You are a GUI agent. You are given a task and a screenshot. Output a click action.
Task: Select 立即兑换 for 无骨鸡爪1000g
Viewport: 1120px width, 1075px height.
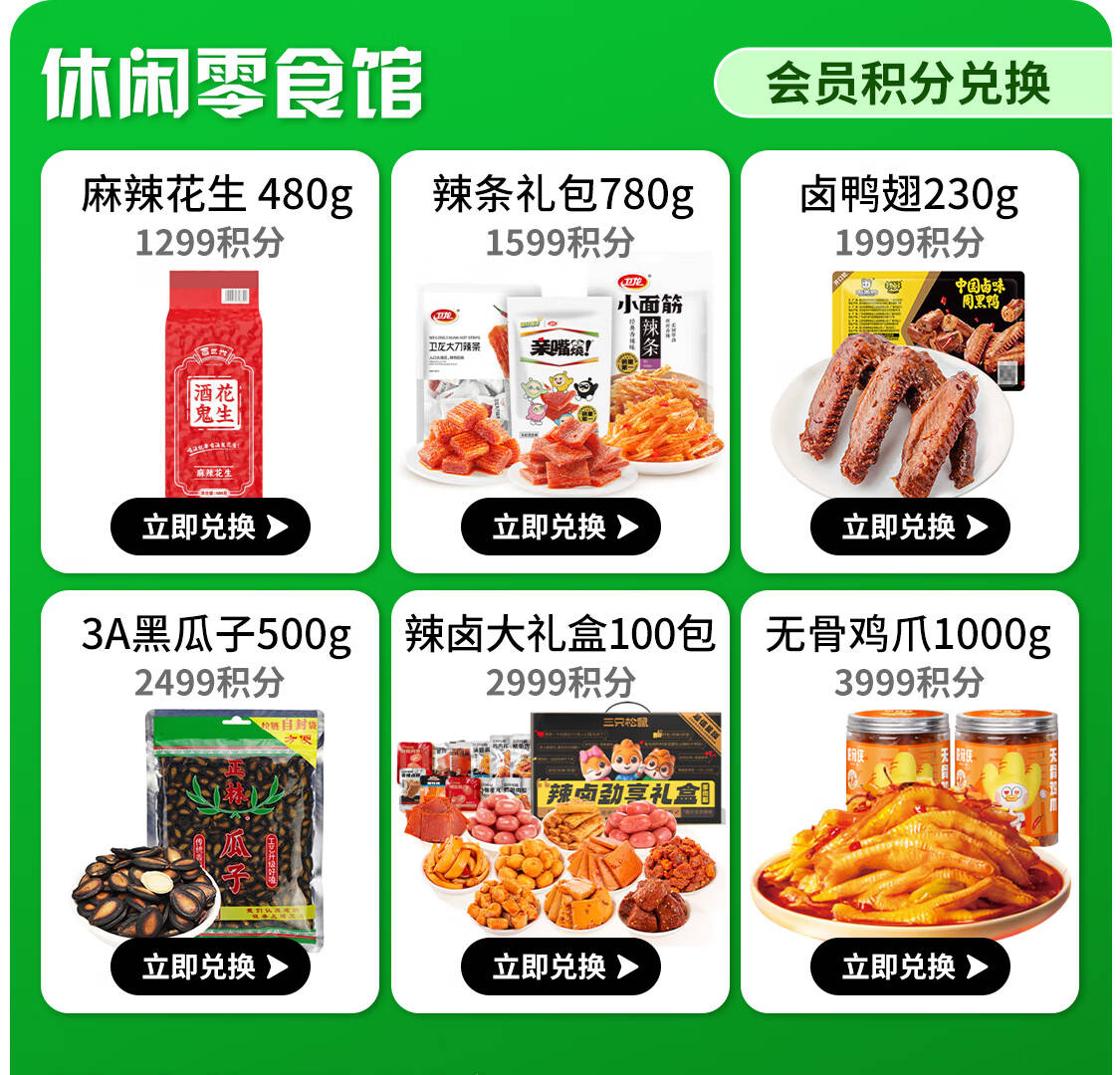click(910, 967)
